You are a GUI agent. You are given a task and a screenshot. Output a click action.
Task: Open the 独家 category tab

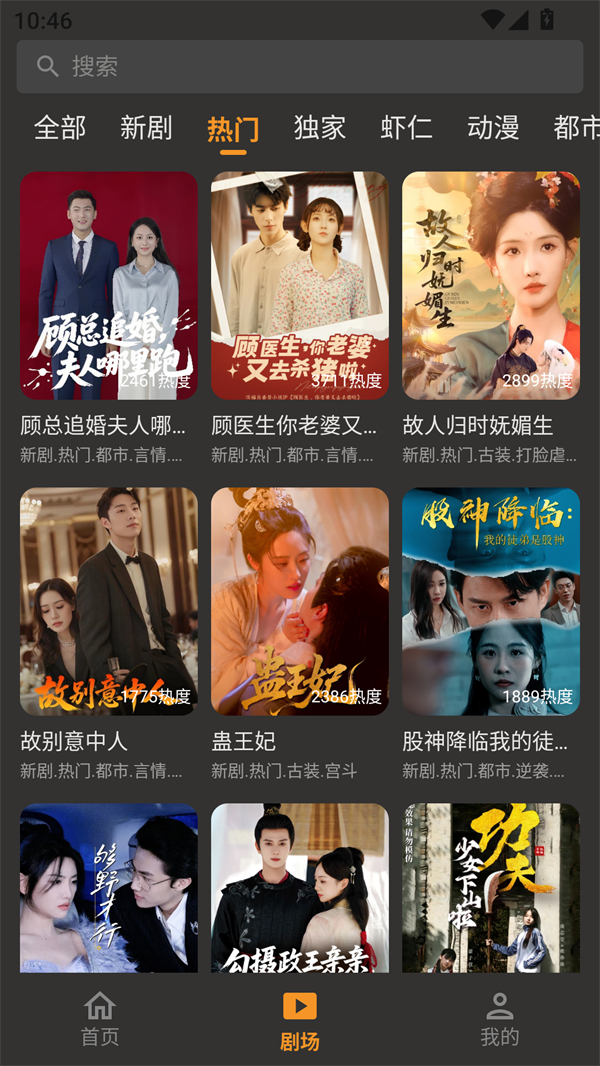320,128
